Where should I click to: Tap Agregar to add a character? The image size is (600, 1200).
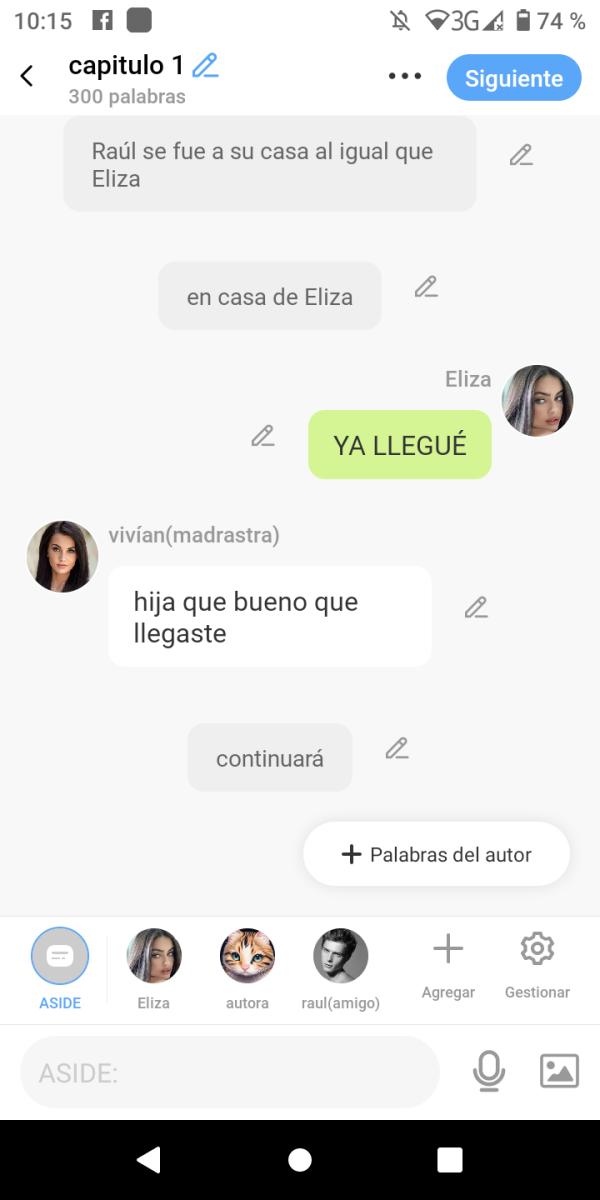point(448,965)
